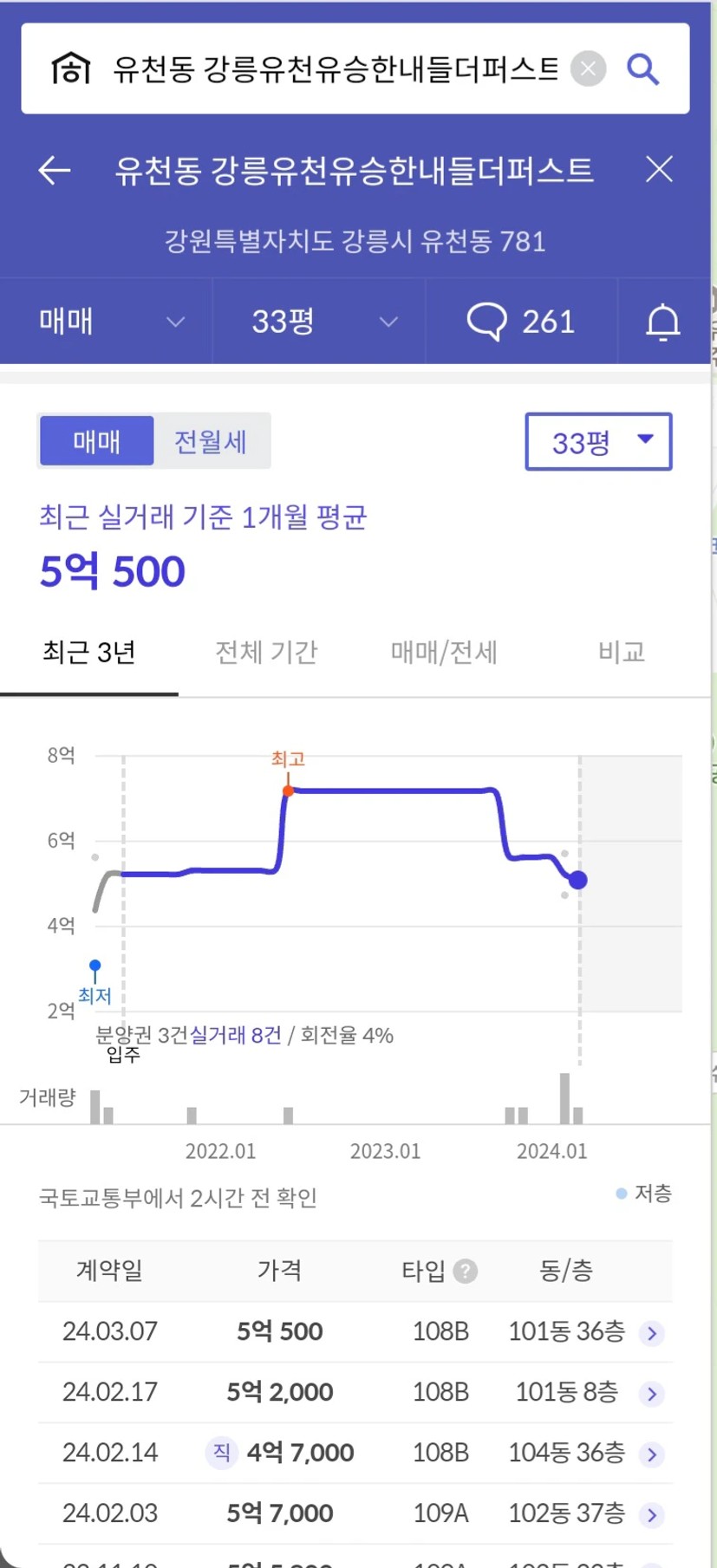
Task: Select the 매매/전세 tab
Action: (x=444, y=652)
